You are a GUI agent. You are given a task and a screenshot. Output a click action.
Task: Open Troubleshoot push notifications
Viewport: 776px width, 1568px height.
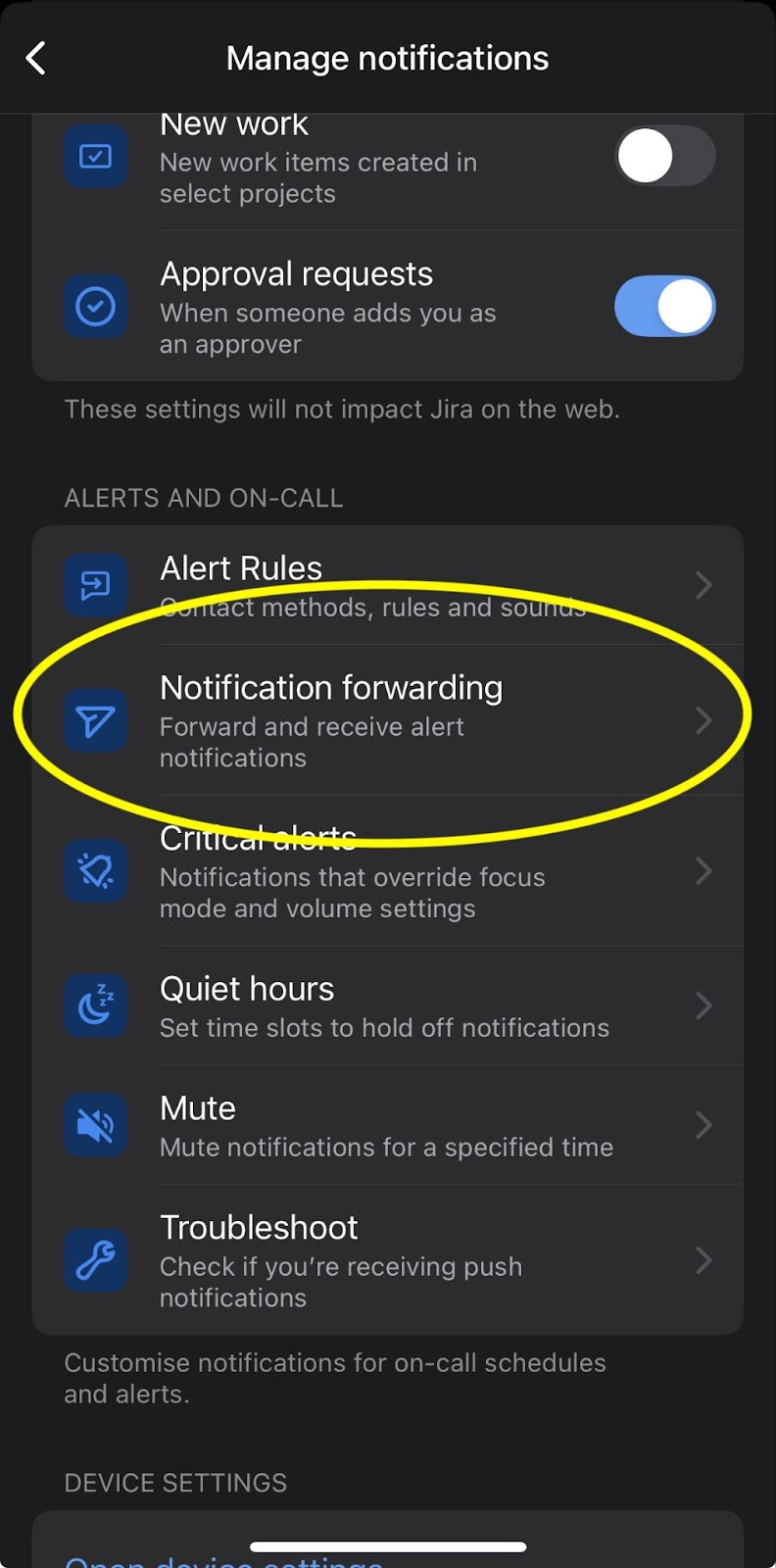[388, 1259]
